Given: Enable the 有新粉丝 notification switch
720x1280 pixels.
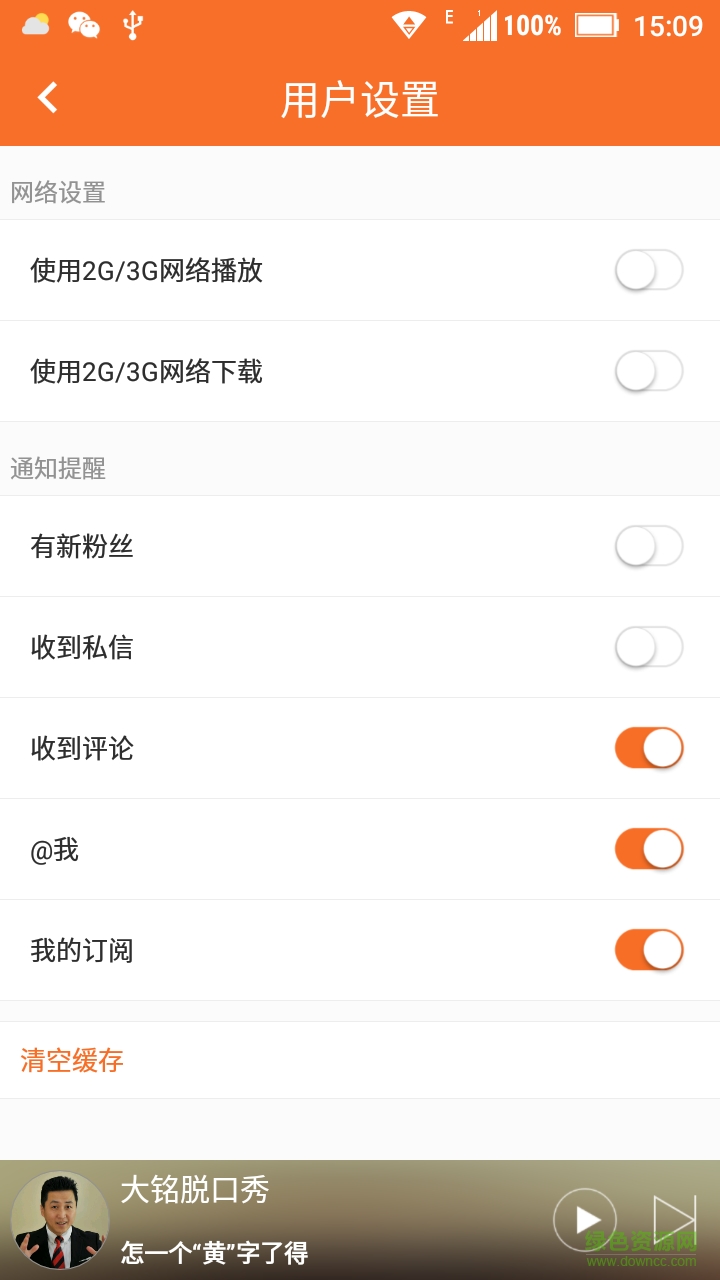Looking at the screenshot, I should (647, 547).
